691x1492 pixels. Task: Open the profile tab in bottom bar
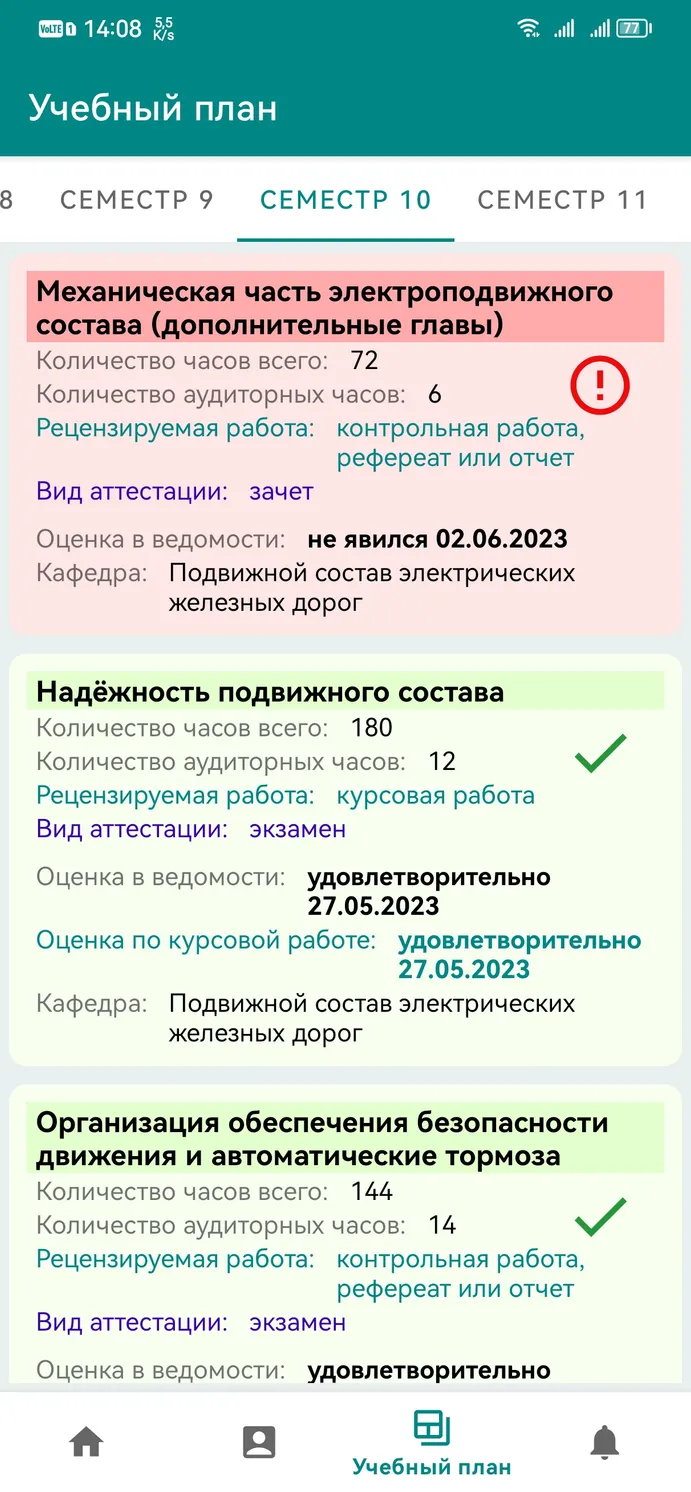click(x=259, y=1442)
